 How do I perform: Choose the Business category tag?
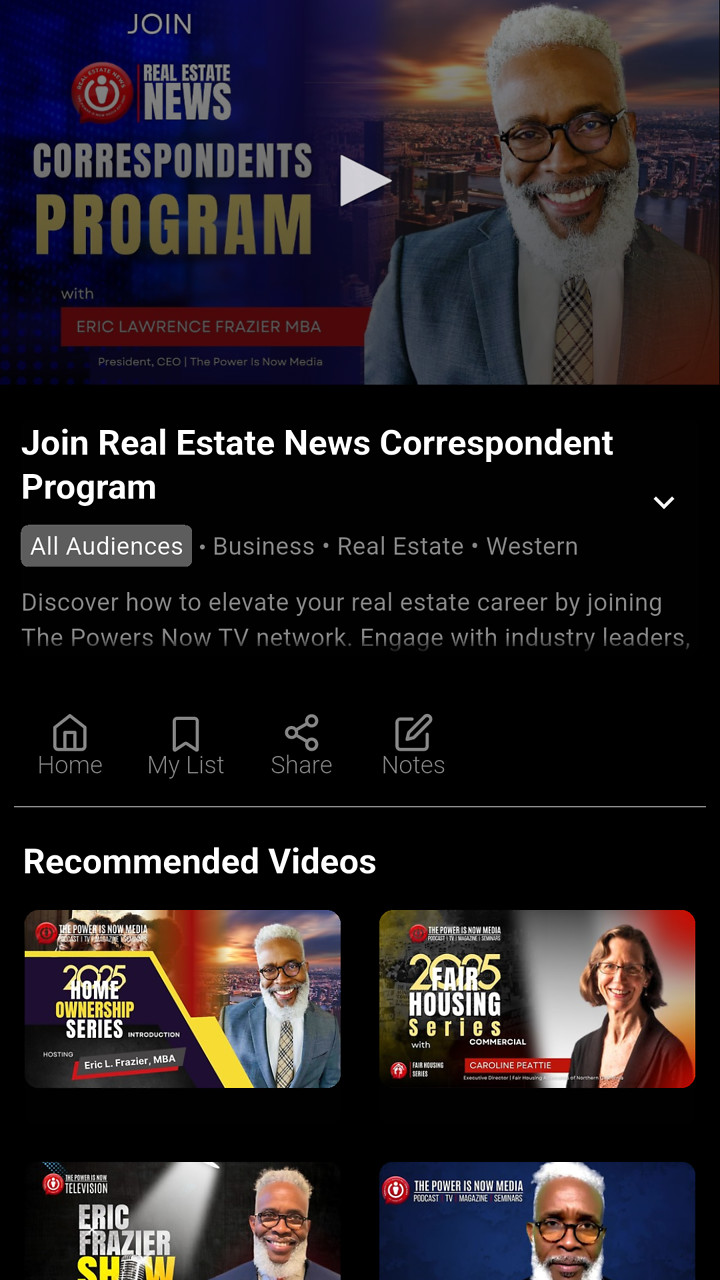click(263, 546)
